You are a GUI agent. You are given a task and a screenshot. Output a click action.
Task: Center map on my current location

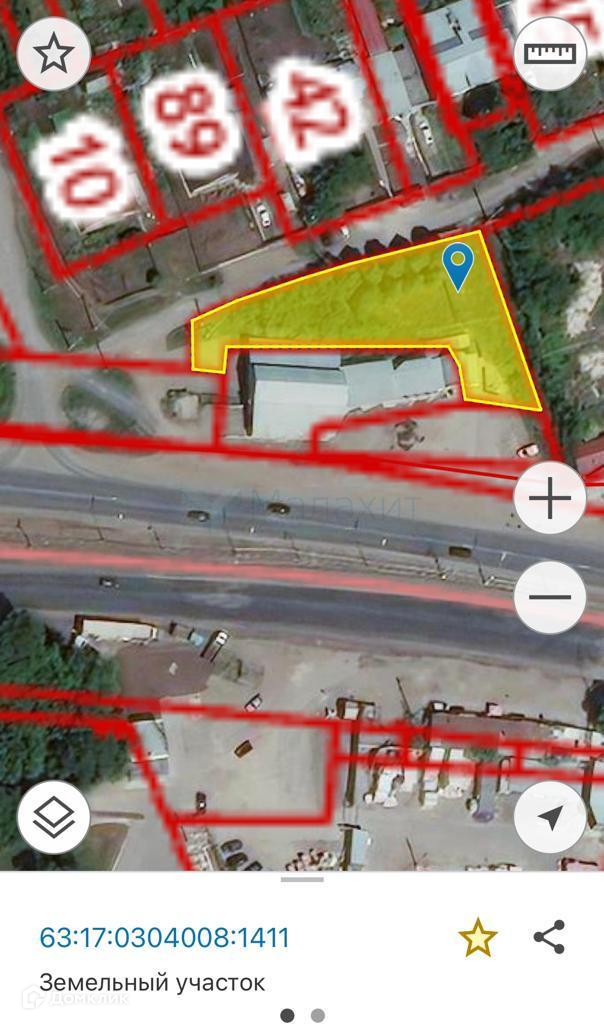coord(549,818)
